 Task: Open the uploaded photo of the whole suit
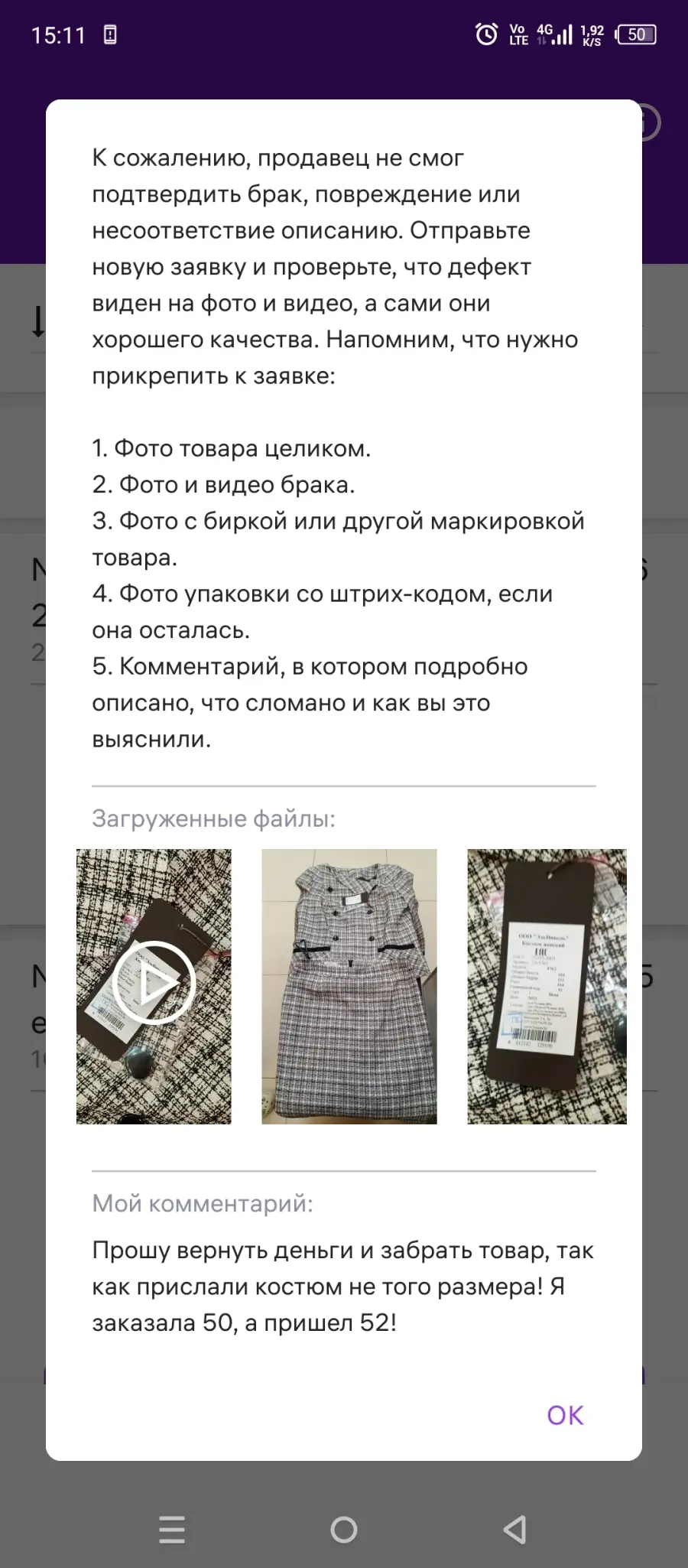(x=349, y=986)
